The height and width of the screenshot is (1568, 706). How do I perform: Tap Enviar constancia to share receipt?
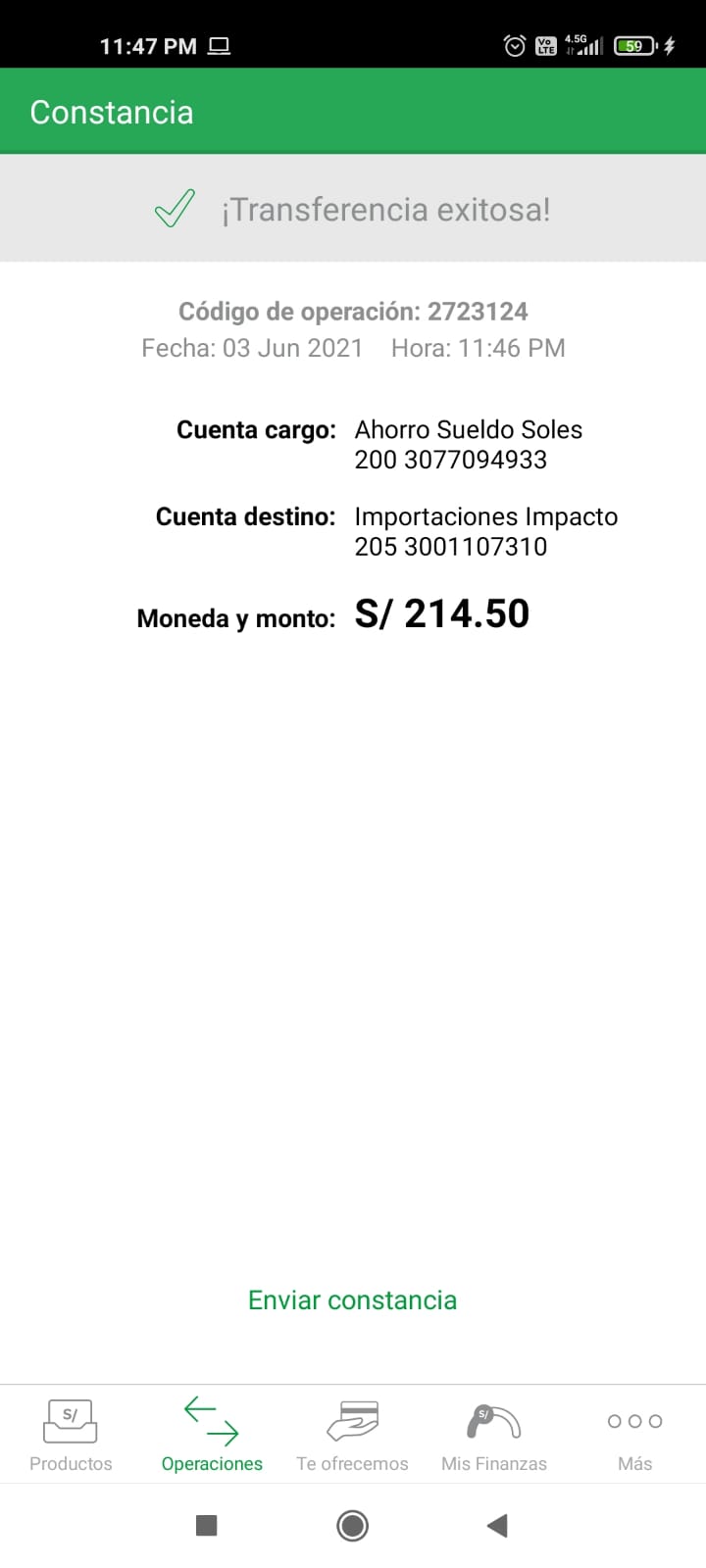(x=352, y=1300)
